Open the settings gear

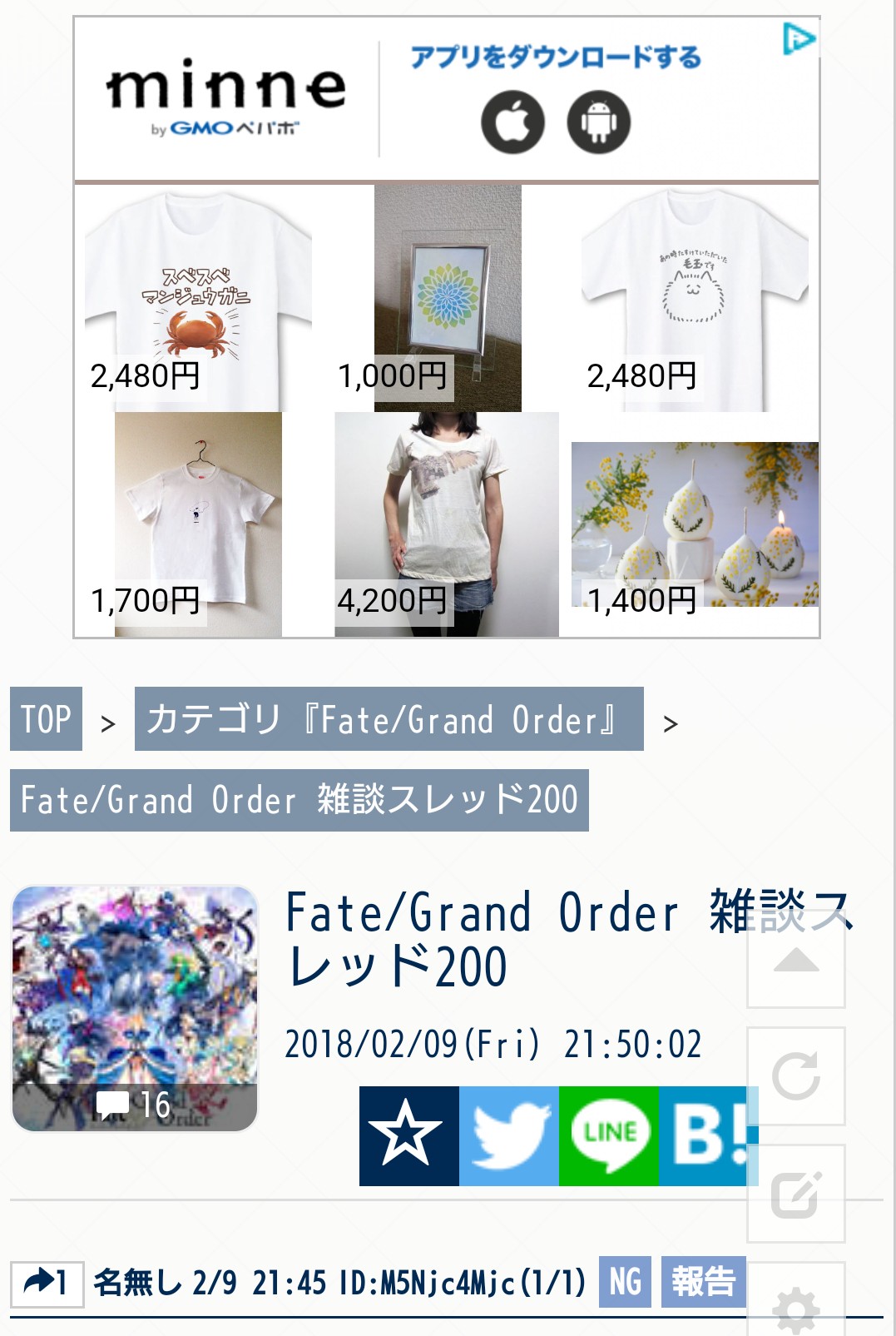coord(796,1307)
